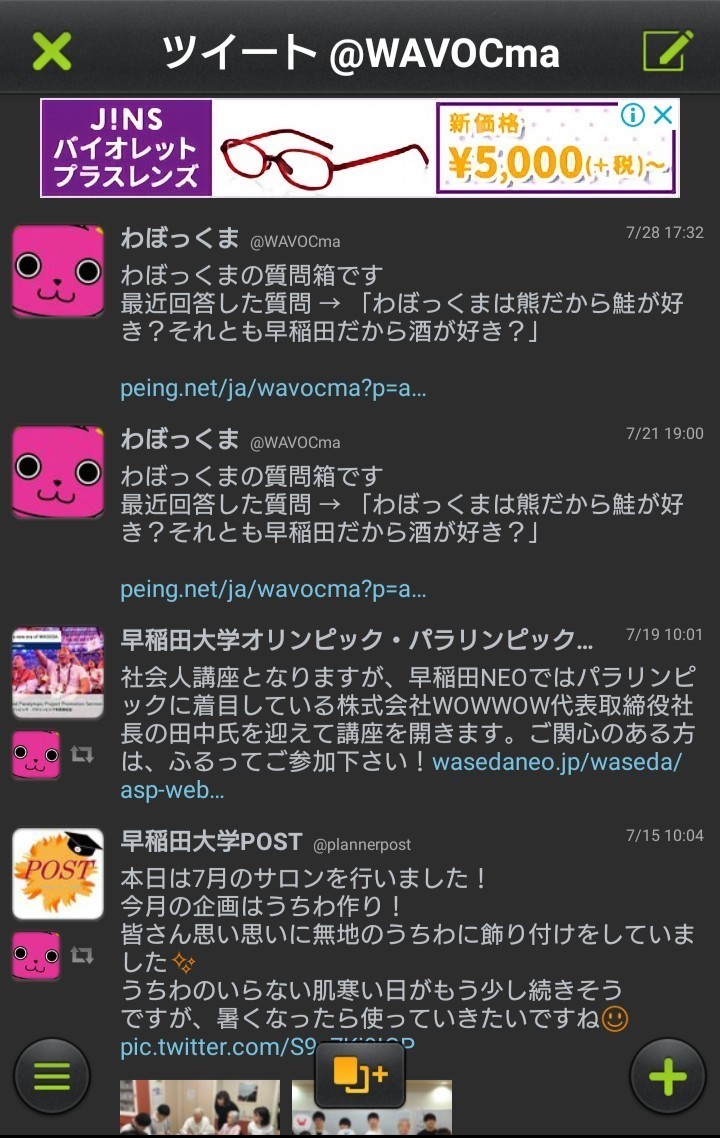This screenshot has height=1138, width=720.
Task: Close the @WAVOCma tweet list
Action: [51, 50]
